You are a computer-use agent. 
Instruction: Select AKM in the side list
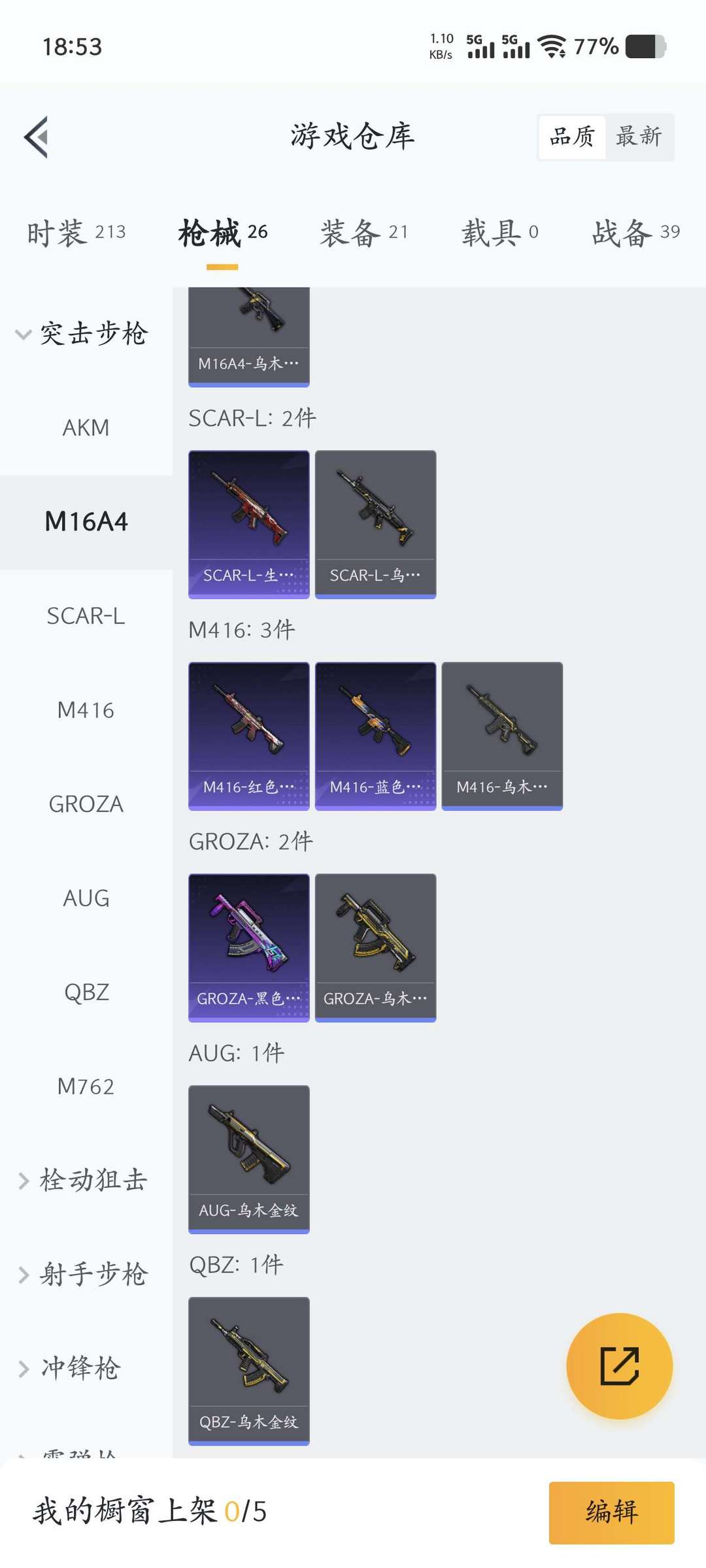(x=86, y=428)
